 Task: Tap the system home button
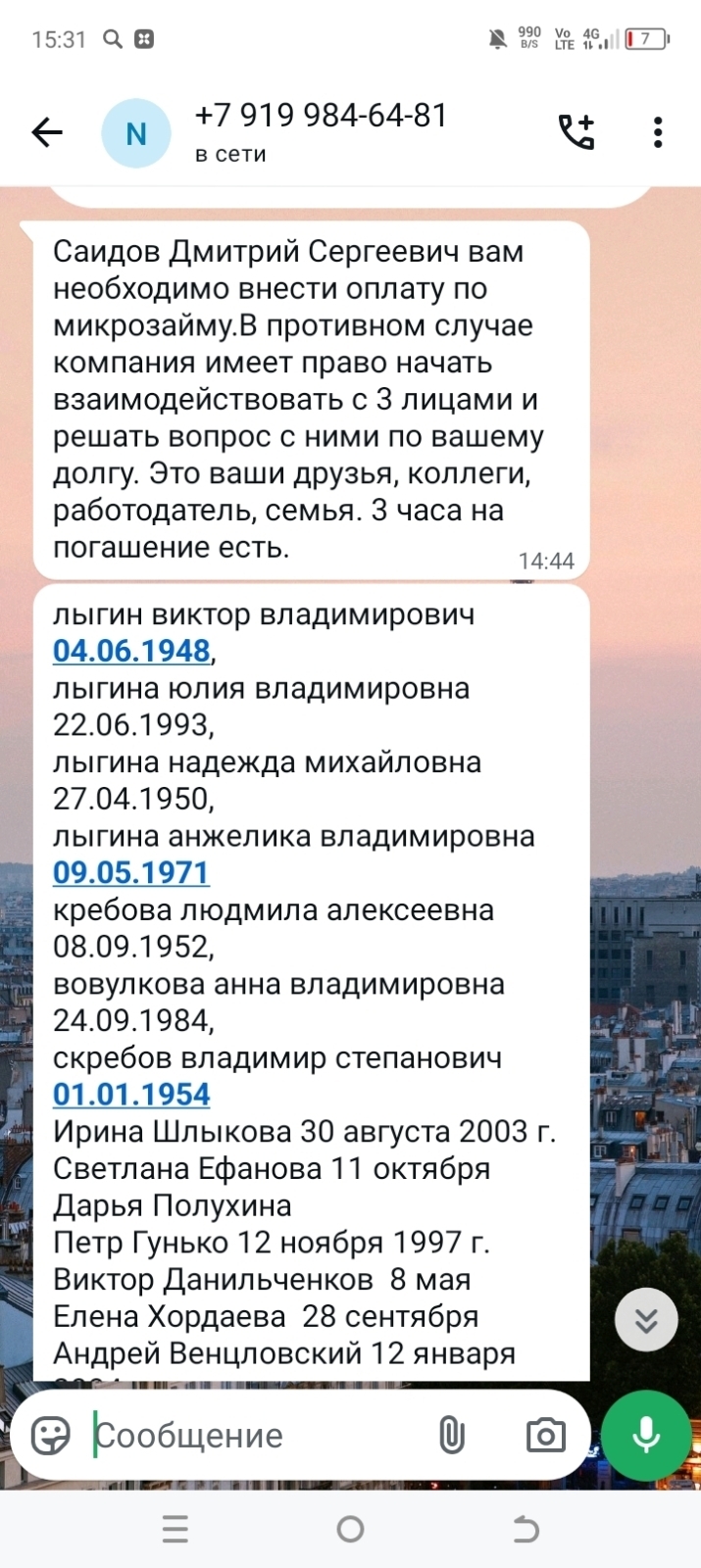click(350, 1529)
